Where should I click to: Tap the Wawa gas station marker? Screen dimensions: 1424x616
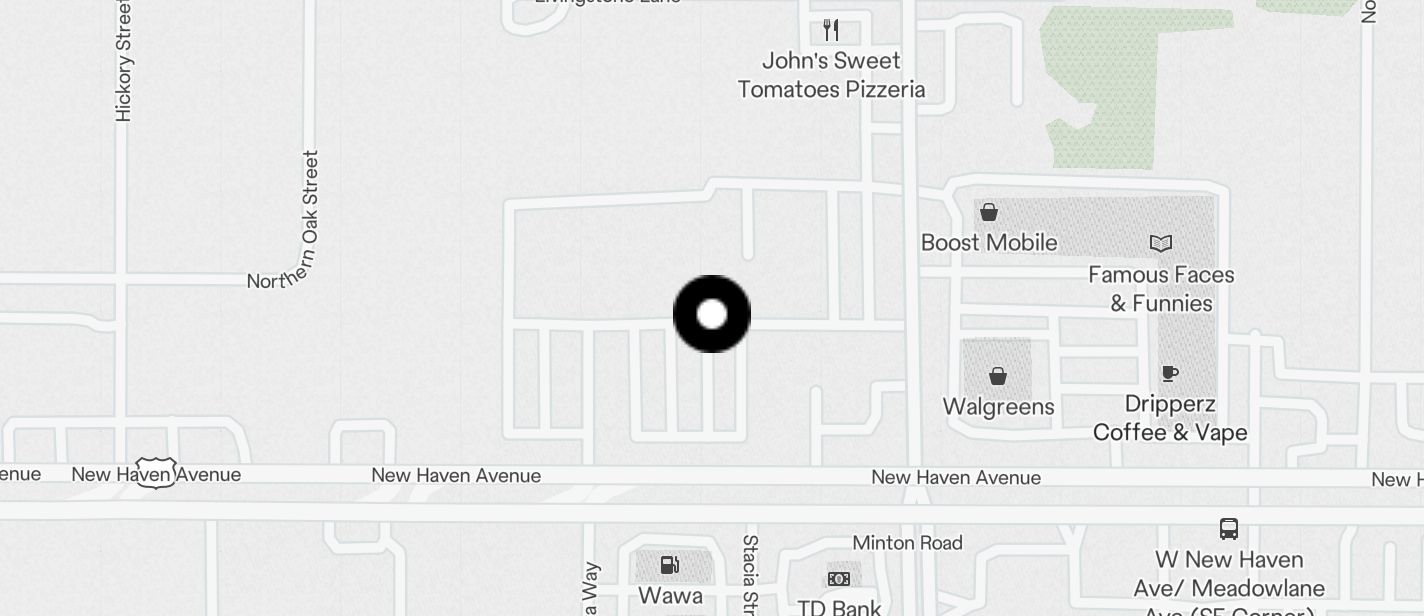(x=670, y=566)
